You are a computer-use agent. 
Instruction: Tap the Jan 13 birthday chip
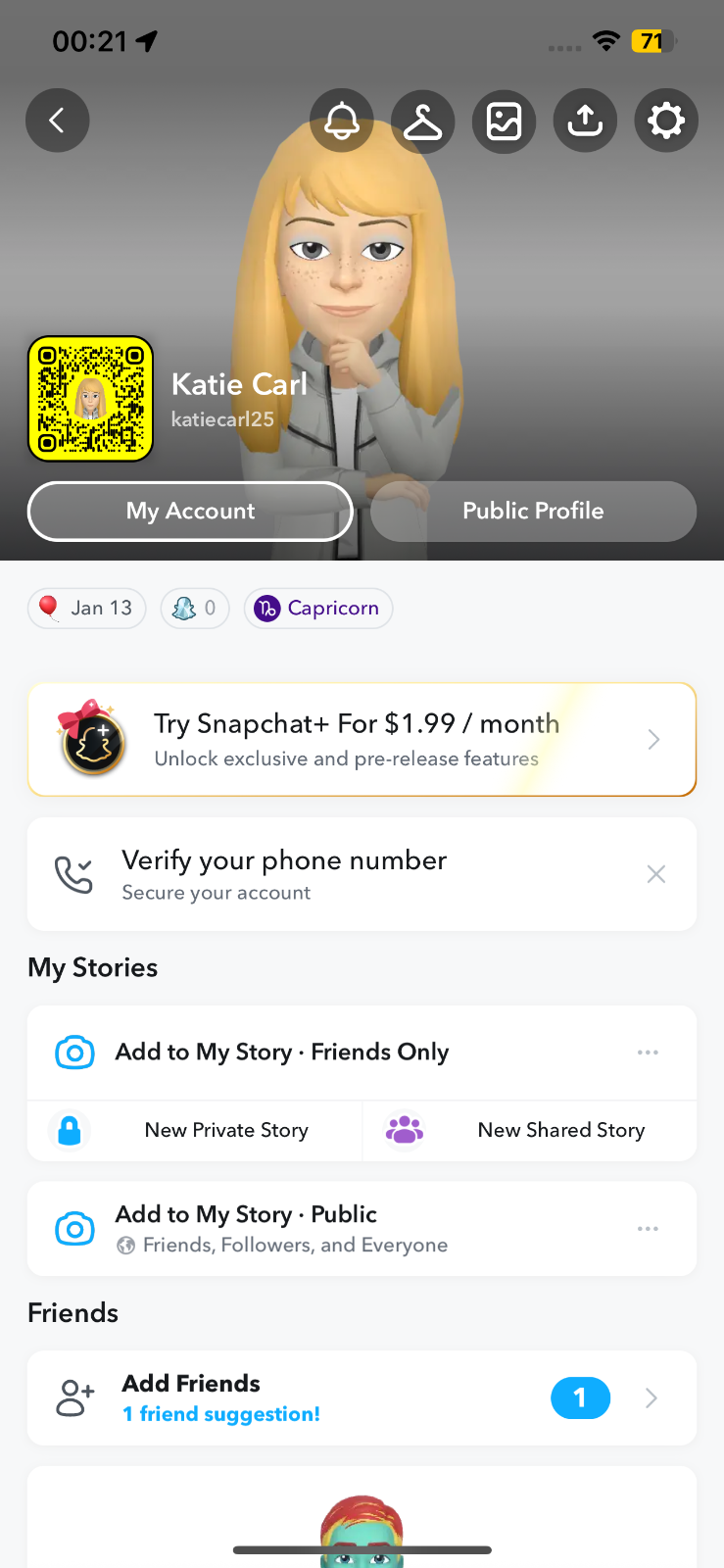click(x=86, y=608)
